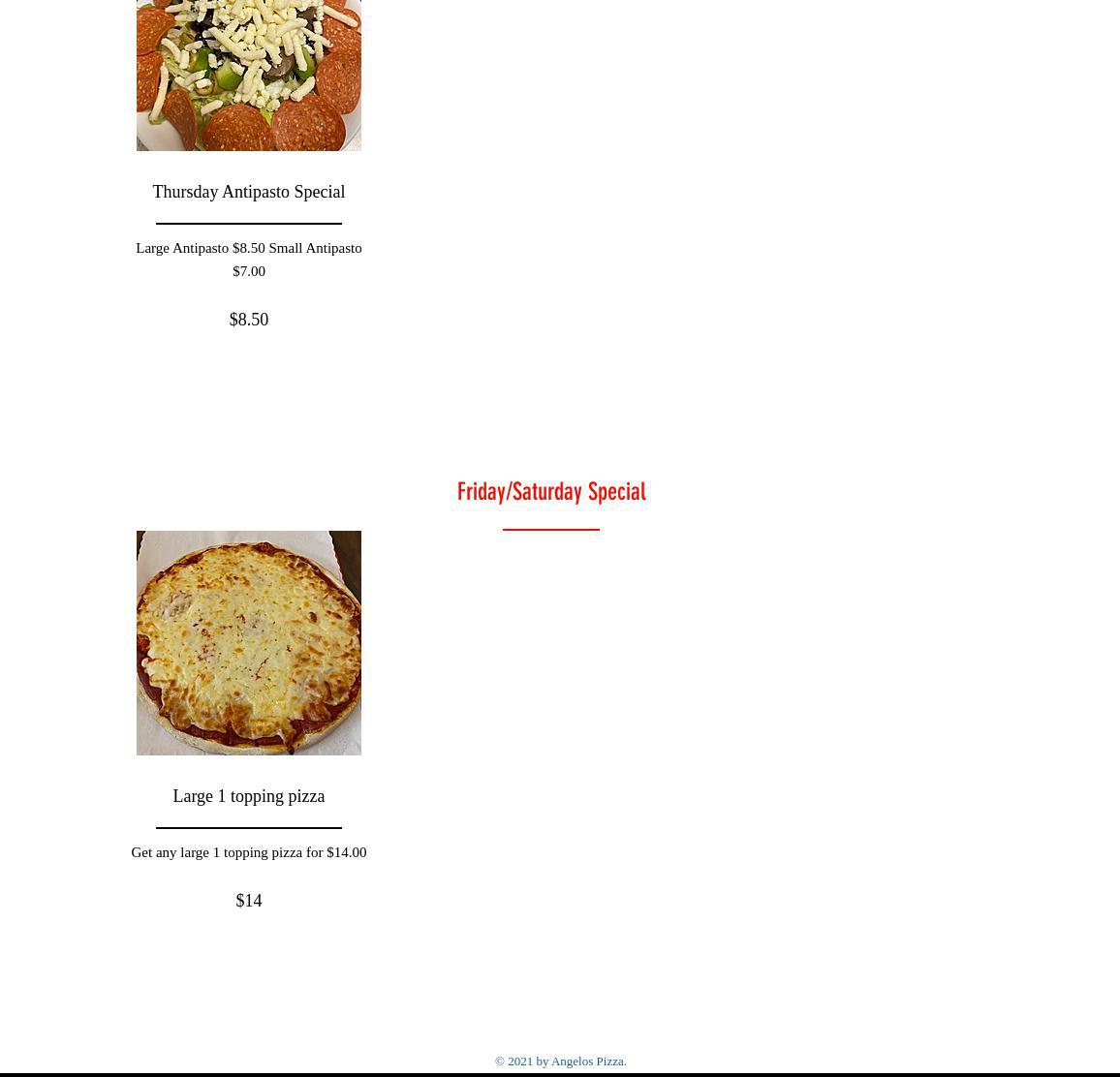Open the Thursday Antipasto Special photo
This screenshot has width=1120, height=1077.
248,76
